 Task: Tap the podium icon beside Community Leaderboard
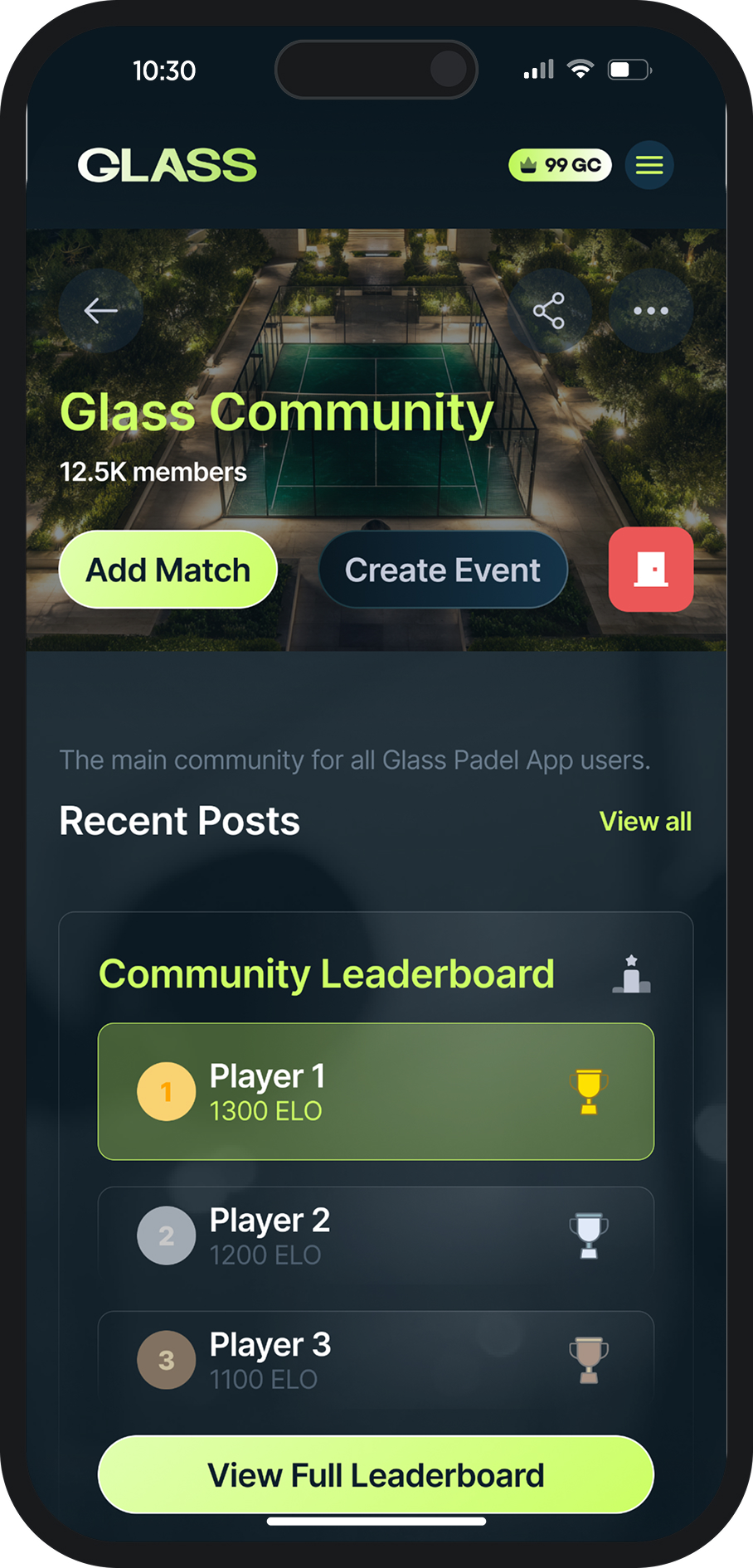point(630,973)
